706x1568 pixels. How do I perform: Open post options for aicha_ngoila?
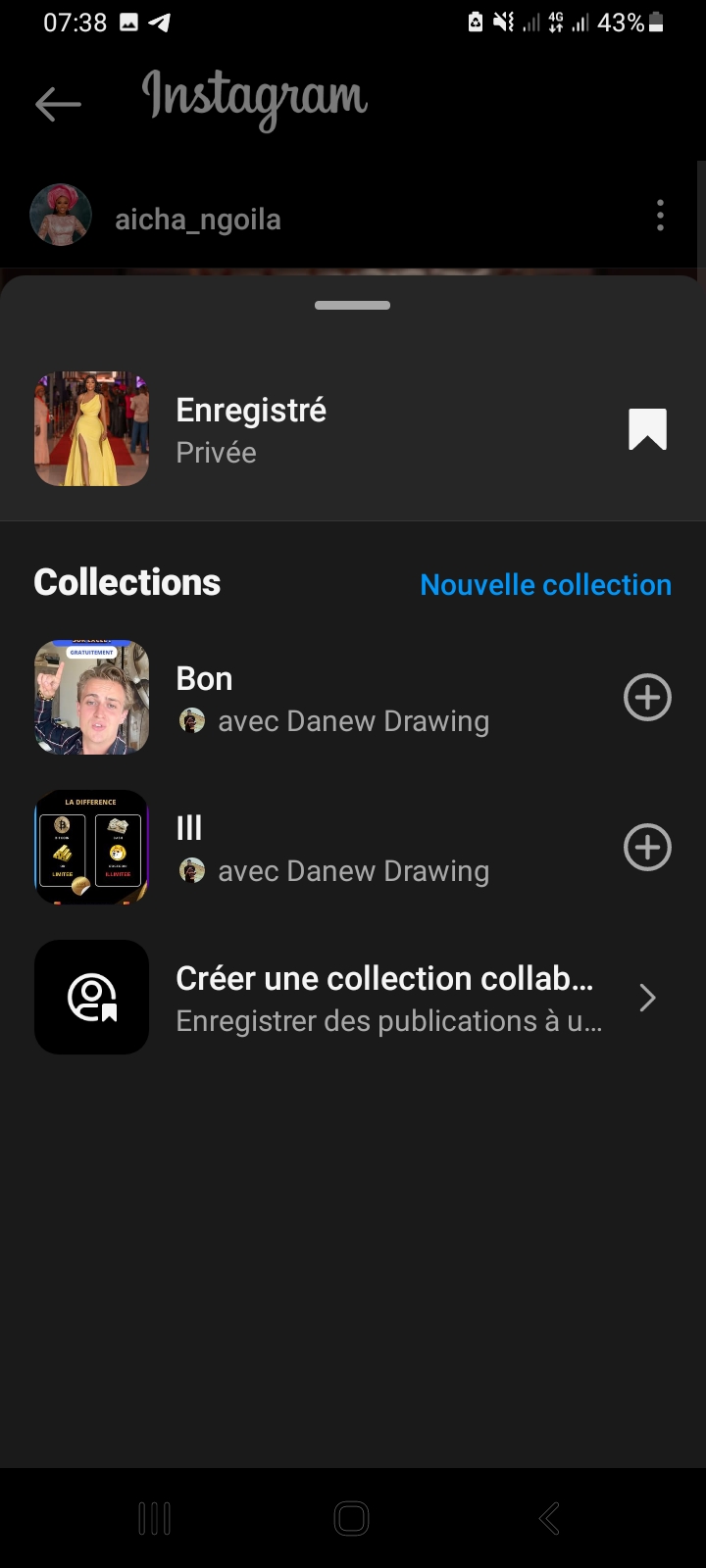pos(660,216)
